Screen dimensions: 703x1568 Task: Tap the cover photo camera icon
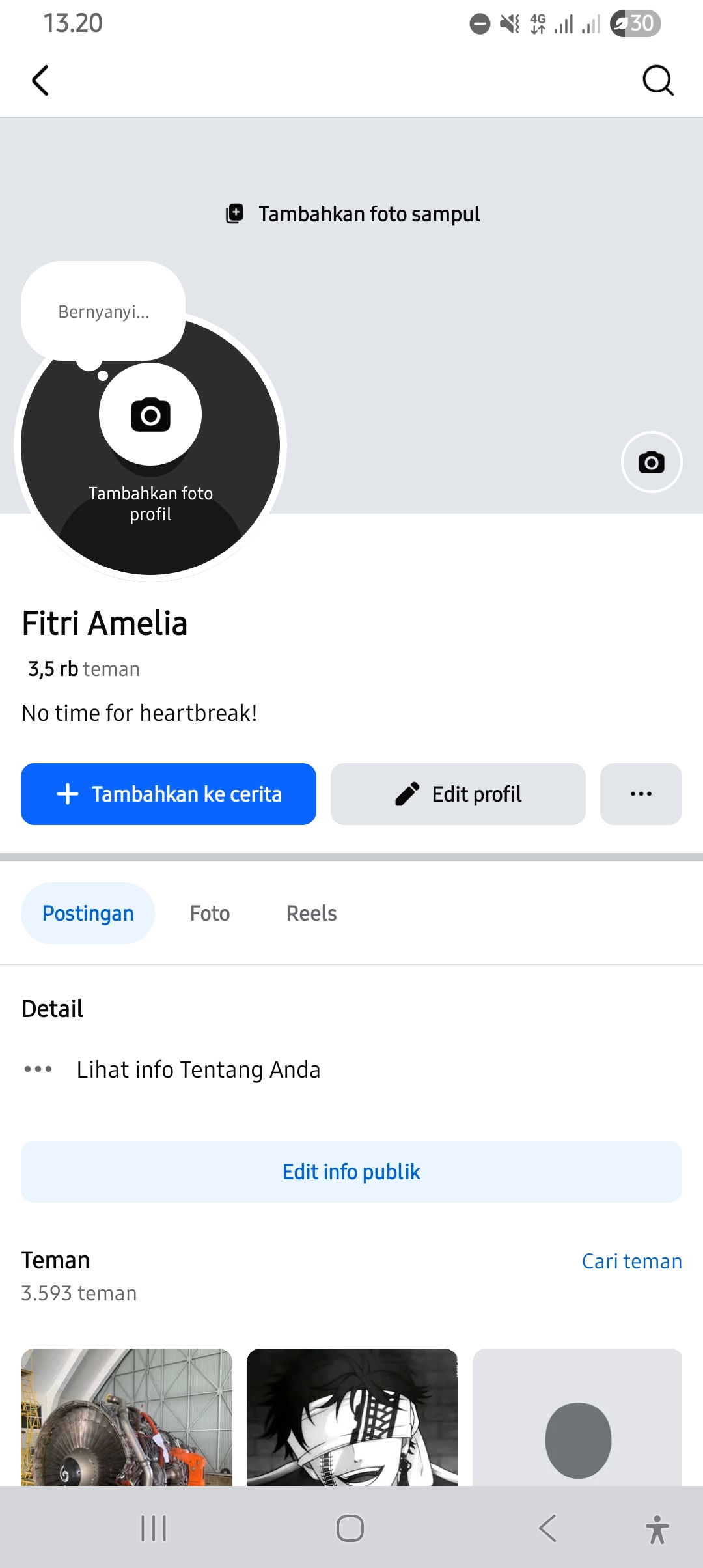pos(651,462)
